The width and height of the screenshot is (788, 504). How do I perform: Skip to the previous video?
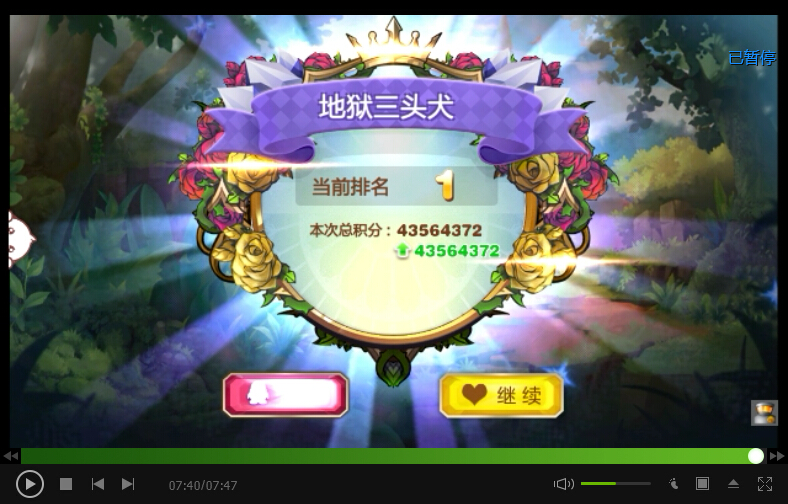point(98,484)
